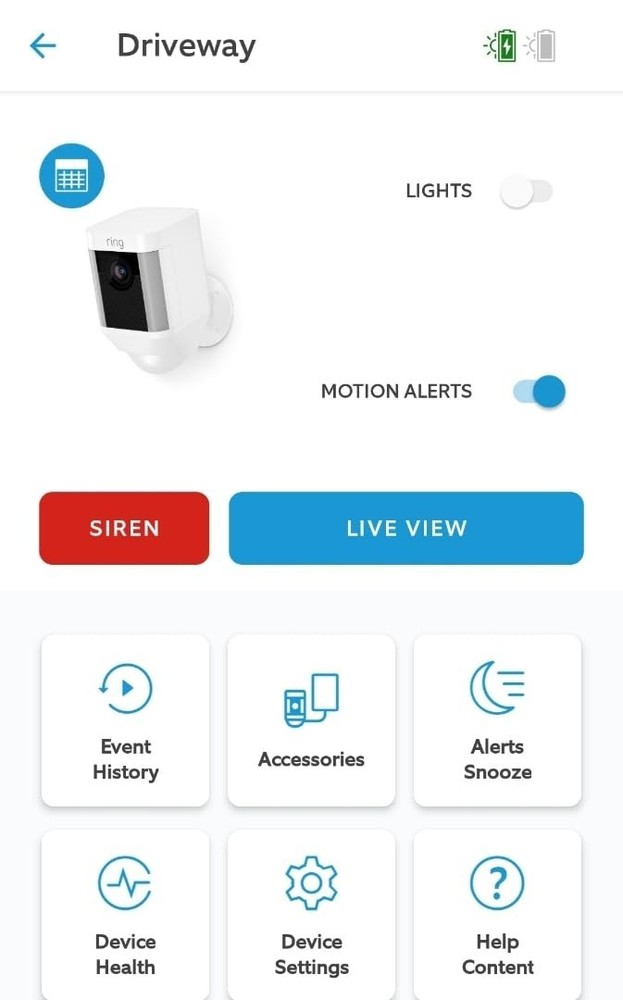Go back from the Driveway screen
This screenshot has height=1000, width=623.
click(43, 46)
